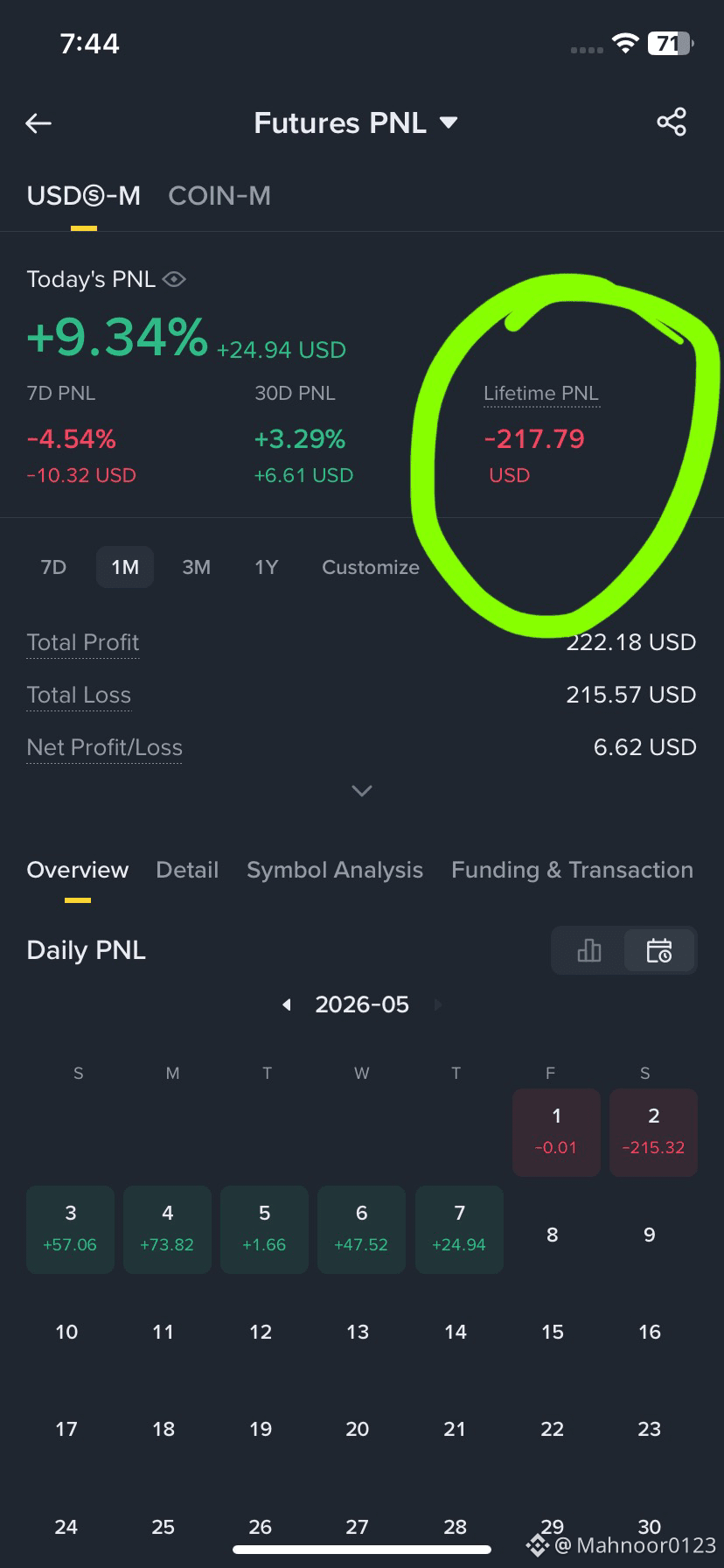Viewport: 724px width, 1568px height.
Task: Open May 4 daily PNL entry
Action: coord(167,1228)
